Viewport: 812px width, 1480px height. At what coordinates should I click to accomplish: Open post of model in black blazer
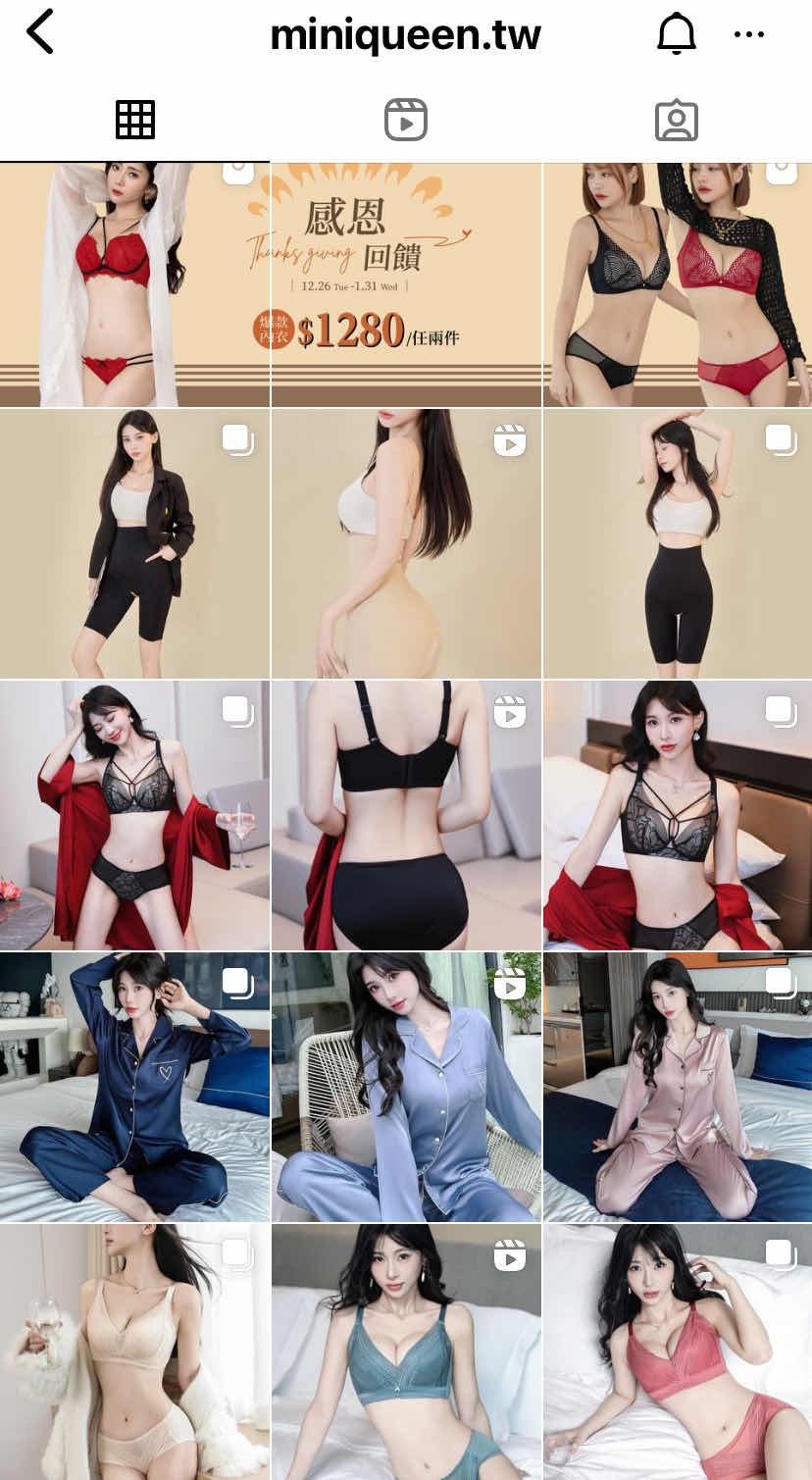point(134,543)
